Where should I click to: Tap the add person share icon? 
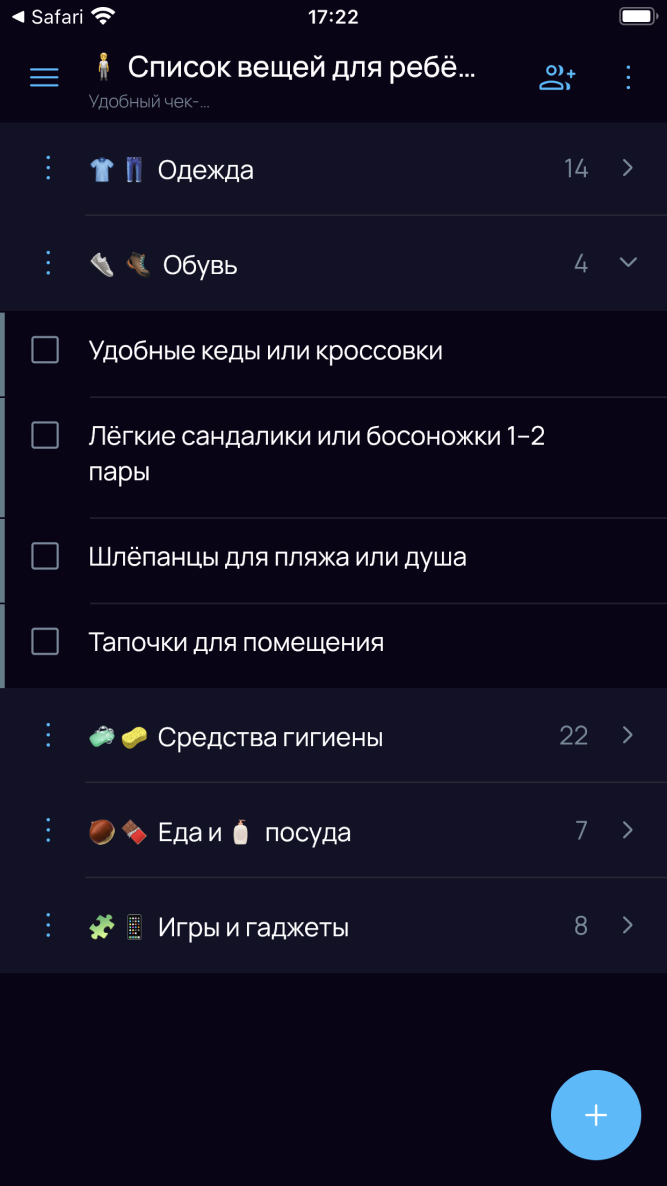click(557, 78)
